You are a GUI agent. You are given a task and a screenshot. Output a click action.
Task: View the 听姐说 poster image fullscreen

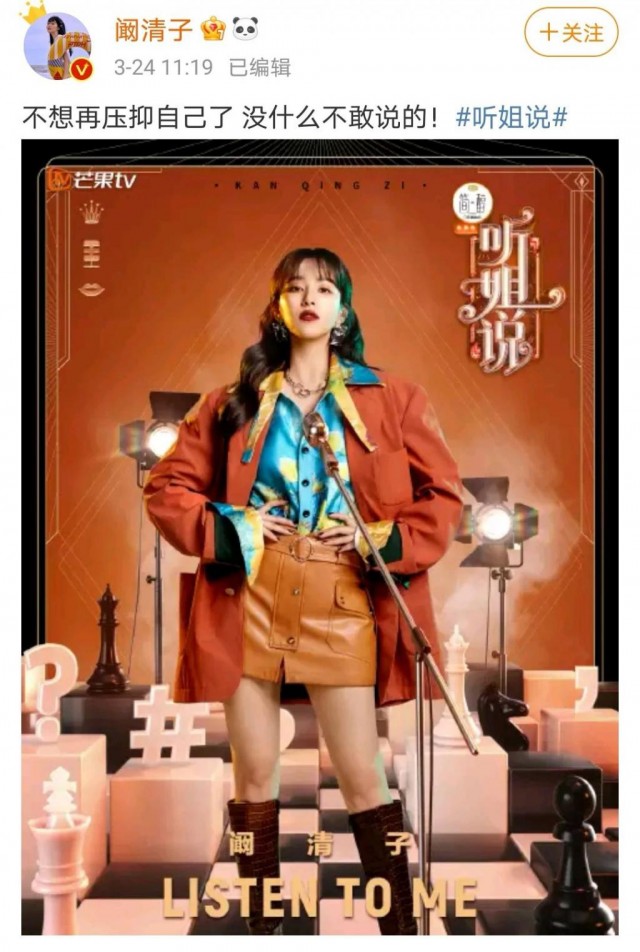point(320,540)
